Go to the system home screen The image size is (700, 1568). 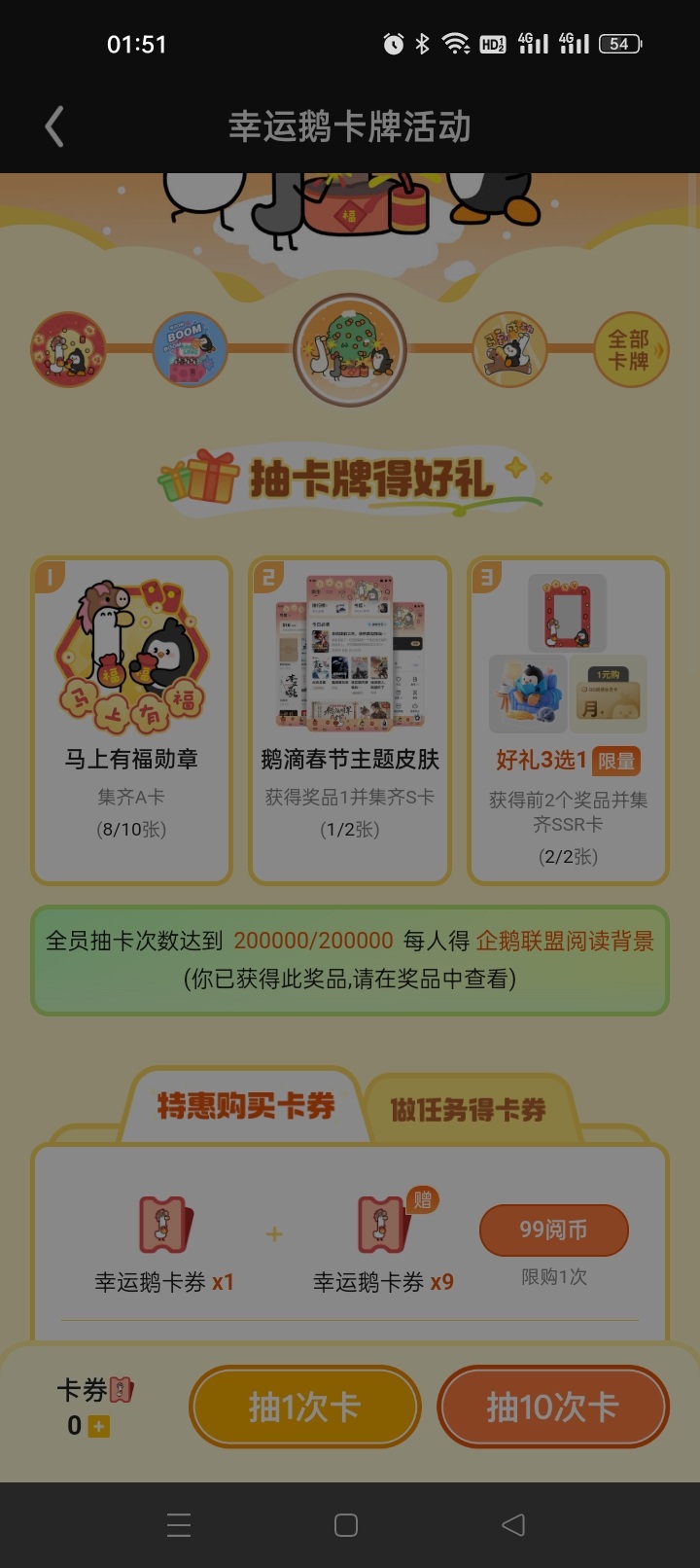tap(346, 1525)
